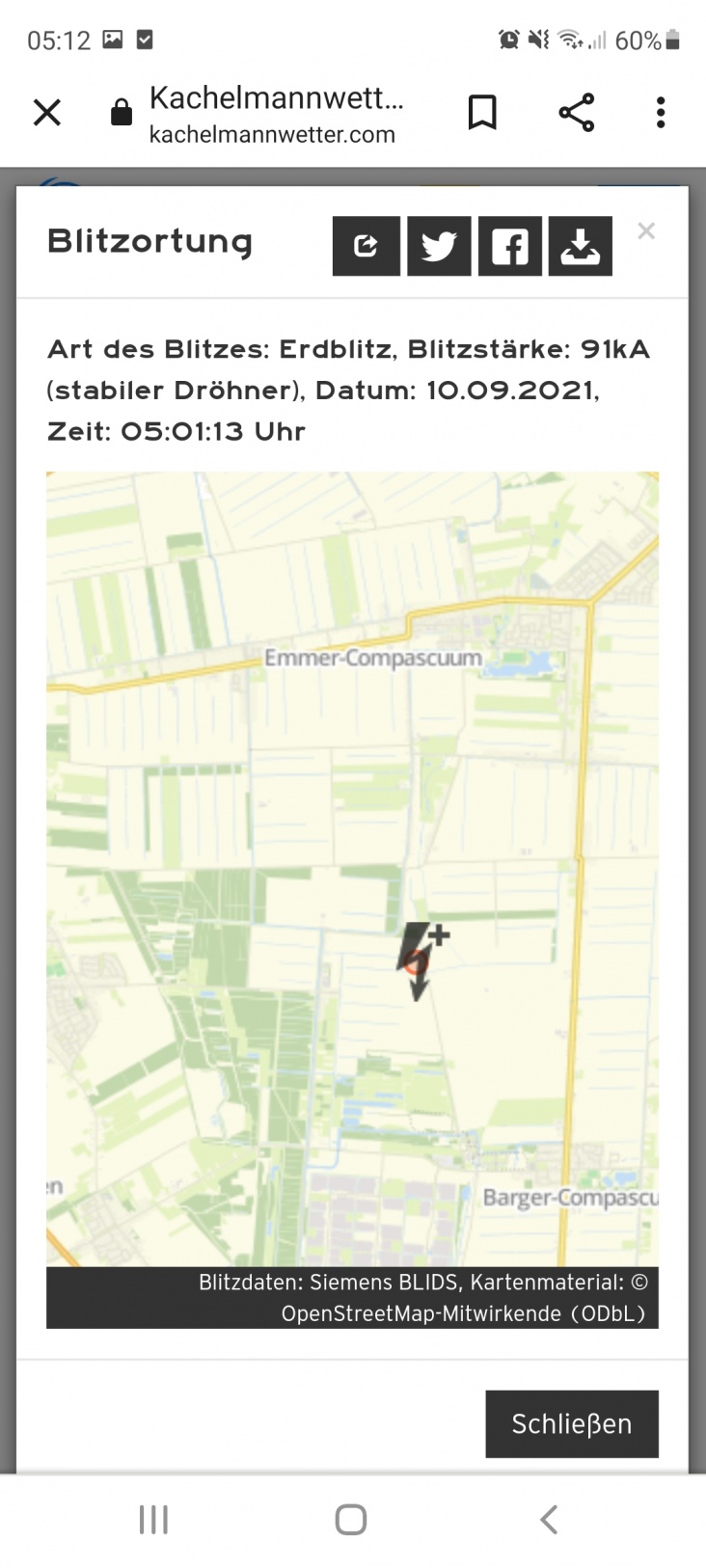Bookmark this Kachelmannwetter page
Viewport: 706px width, 1568px height.
[482, 113]
